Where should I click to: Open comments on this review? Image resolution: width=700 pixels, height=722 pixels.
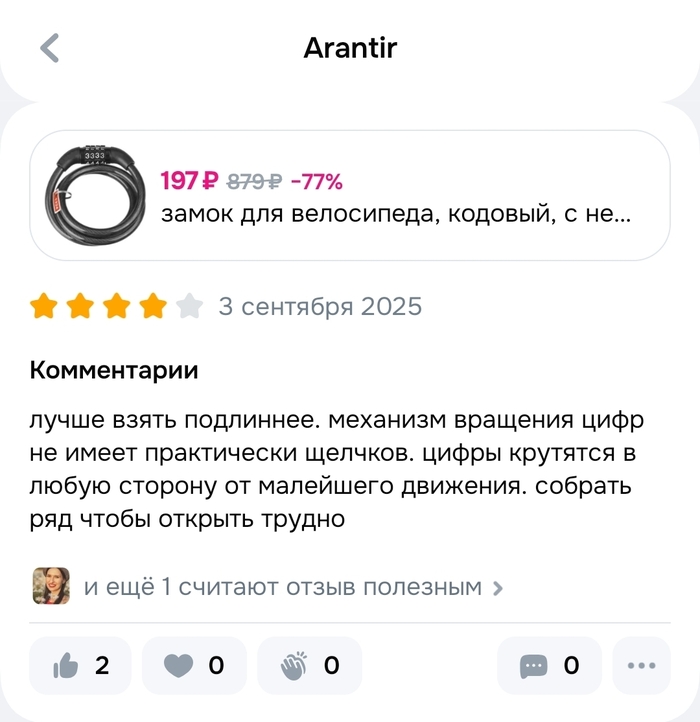point(549,665)
